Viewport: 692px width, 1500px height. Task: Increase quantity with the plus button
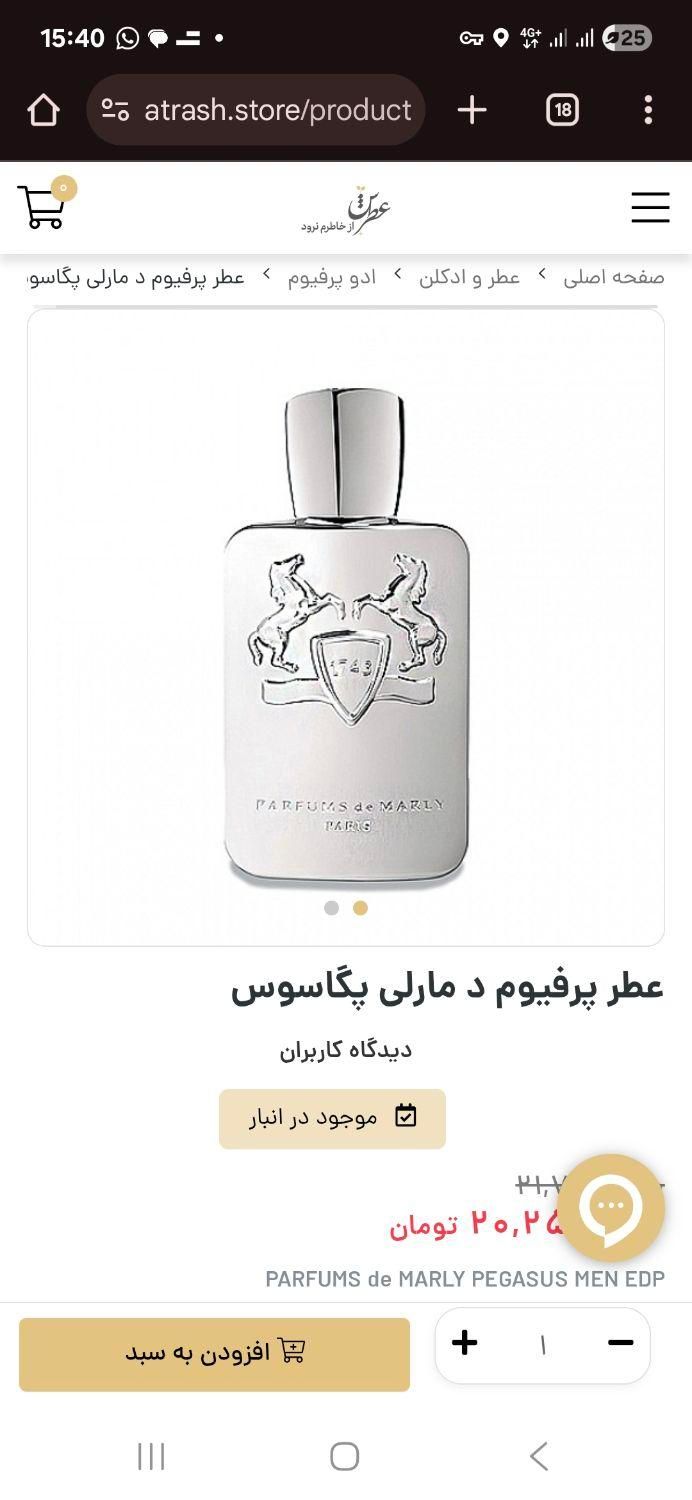[465, 1343]
